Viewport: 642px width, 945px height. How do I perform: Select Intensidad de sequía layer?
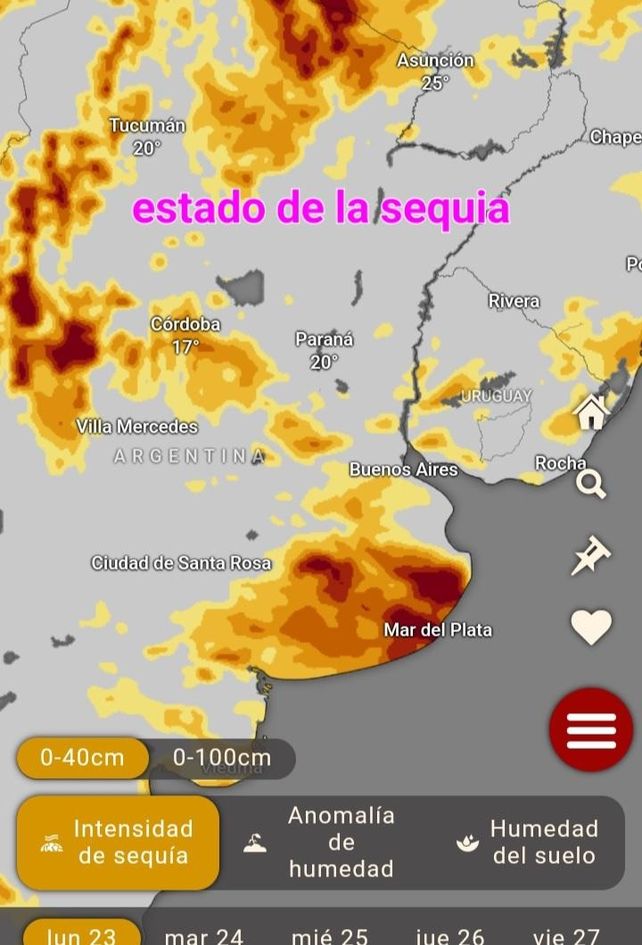[x=118, y=842]
